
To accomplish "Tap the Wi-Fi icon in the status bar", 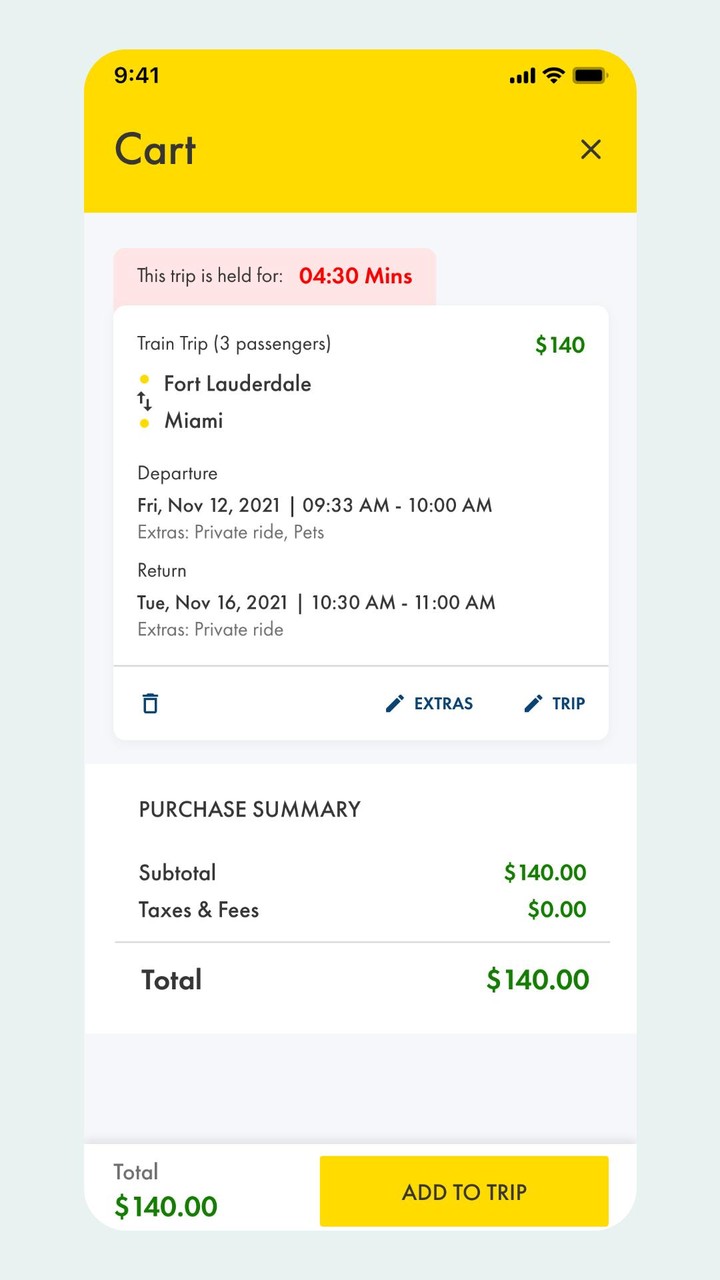I will (553, 74).
